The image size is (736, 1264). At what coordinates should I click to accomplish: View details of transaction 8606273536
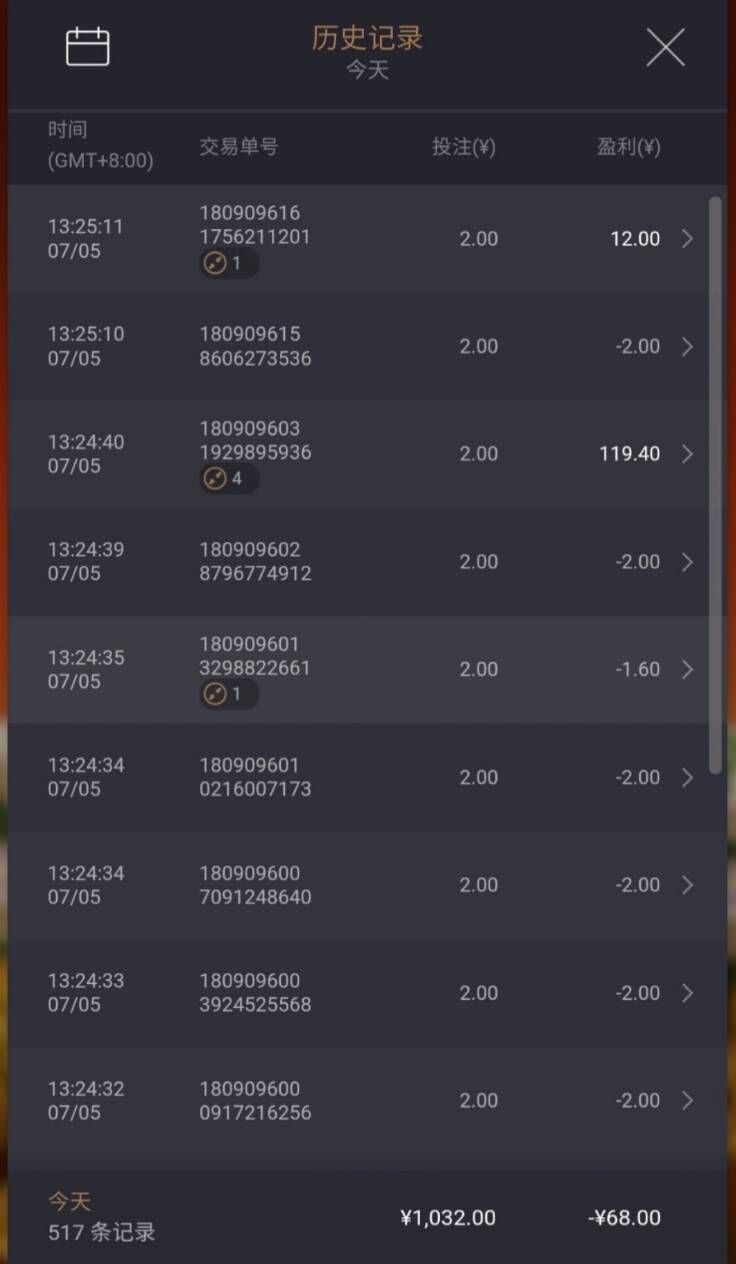687,347
